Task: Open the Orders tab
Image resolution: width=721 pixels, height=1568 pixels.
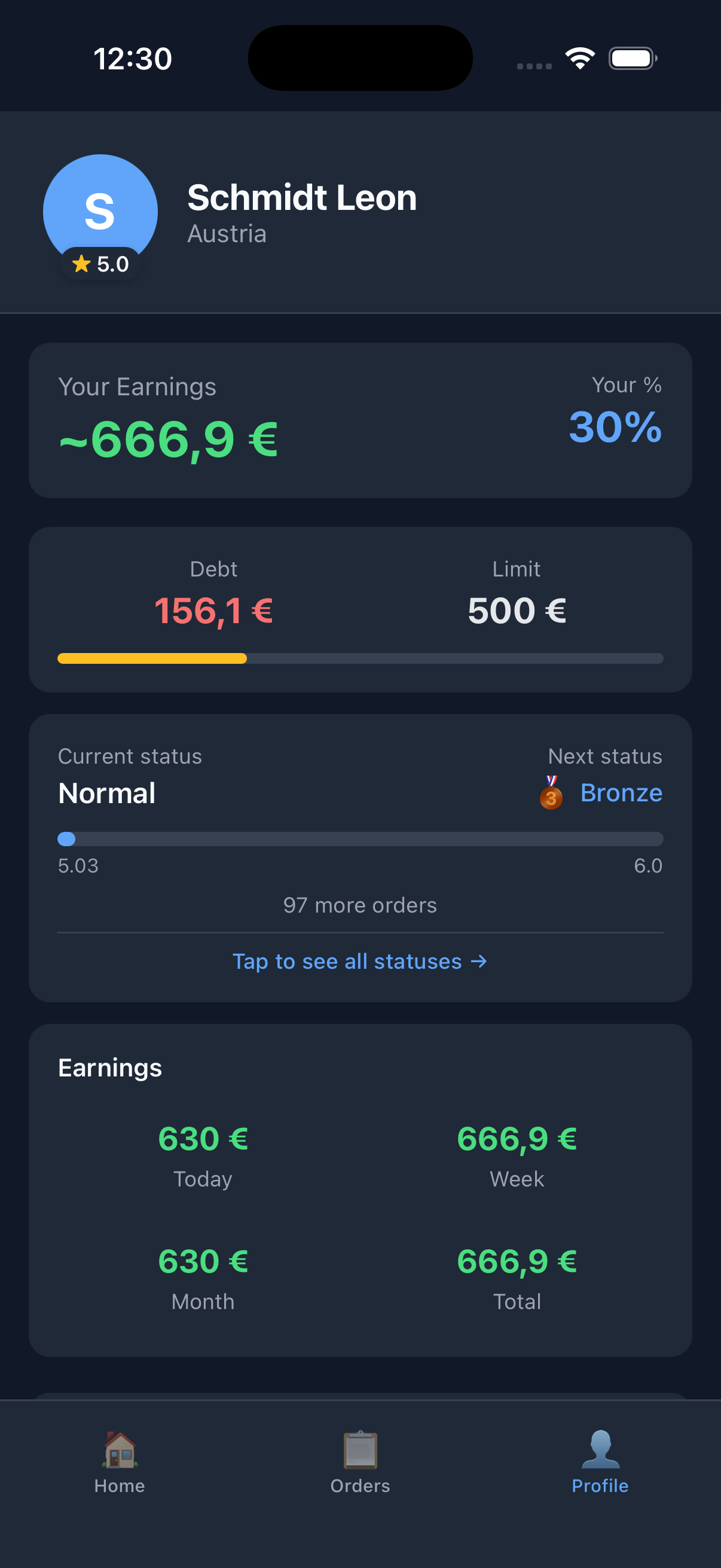Action: tap(360, 1462)
